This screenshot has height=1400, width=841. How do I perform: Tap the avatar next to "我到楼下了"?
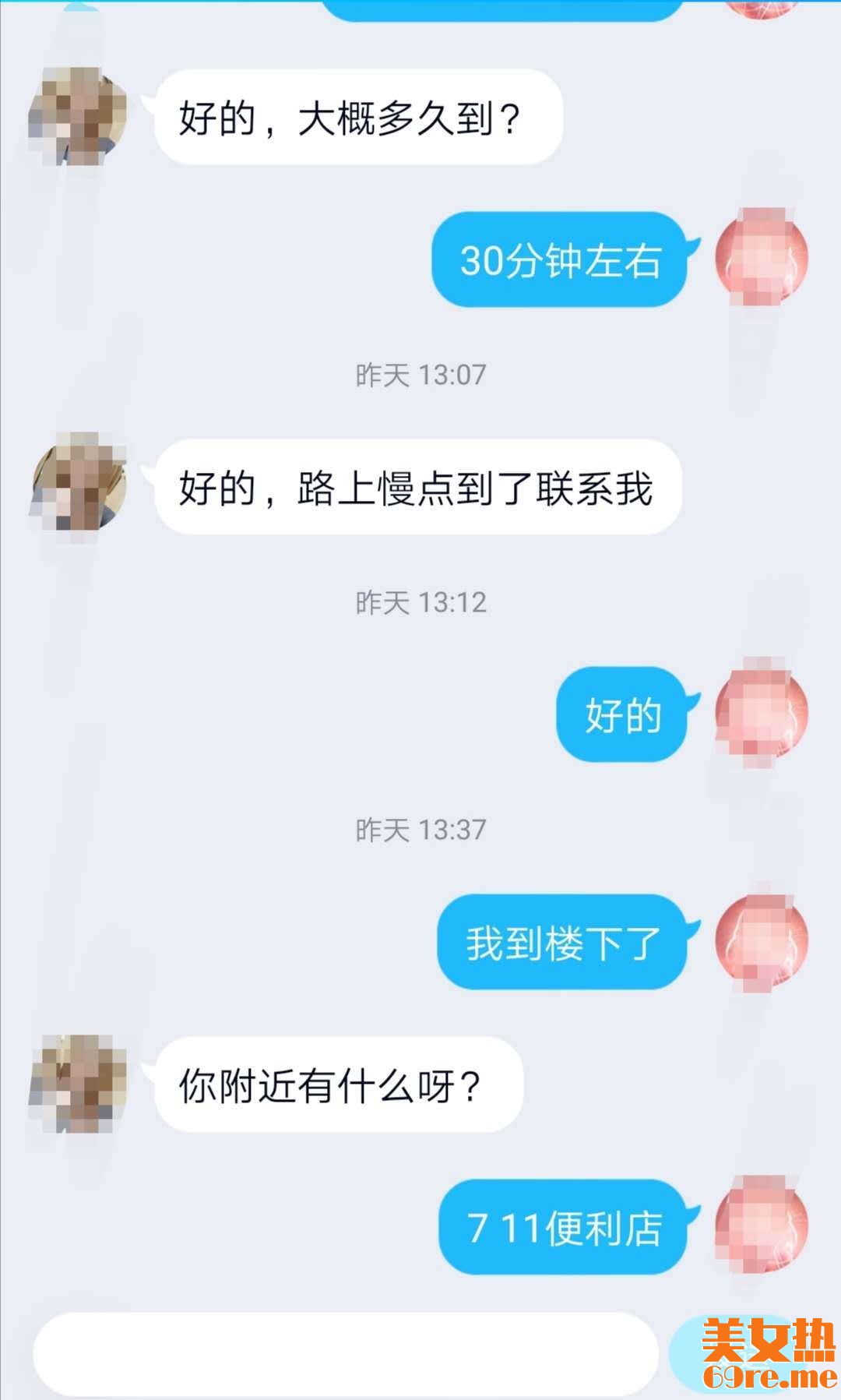click(x=761, y=941)
